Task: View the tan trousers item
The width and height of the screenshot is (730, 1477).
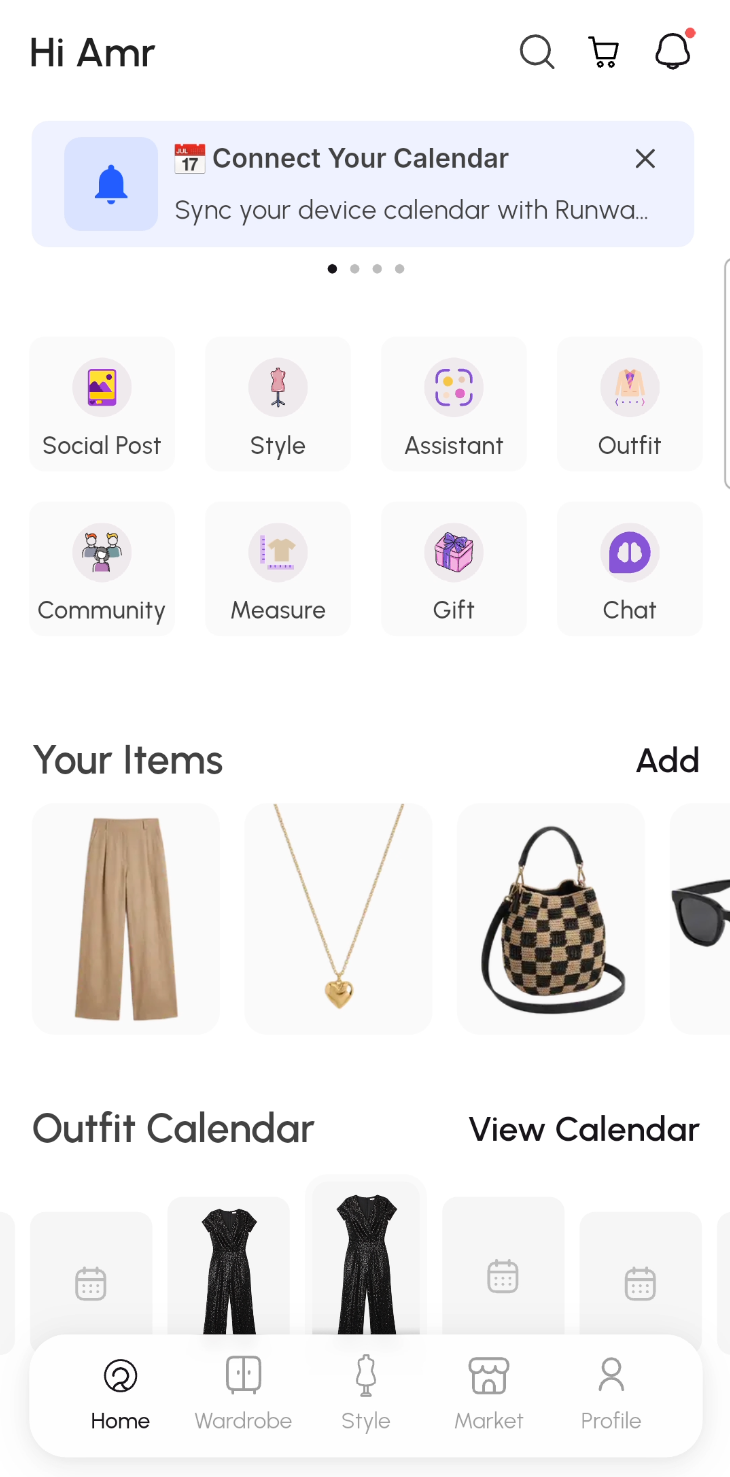Action: pyautogui.click(x=126, y=918)
